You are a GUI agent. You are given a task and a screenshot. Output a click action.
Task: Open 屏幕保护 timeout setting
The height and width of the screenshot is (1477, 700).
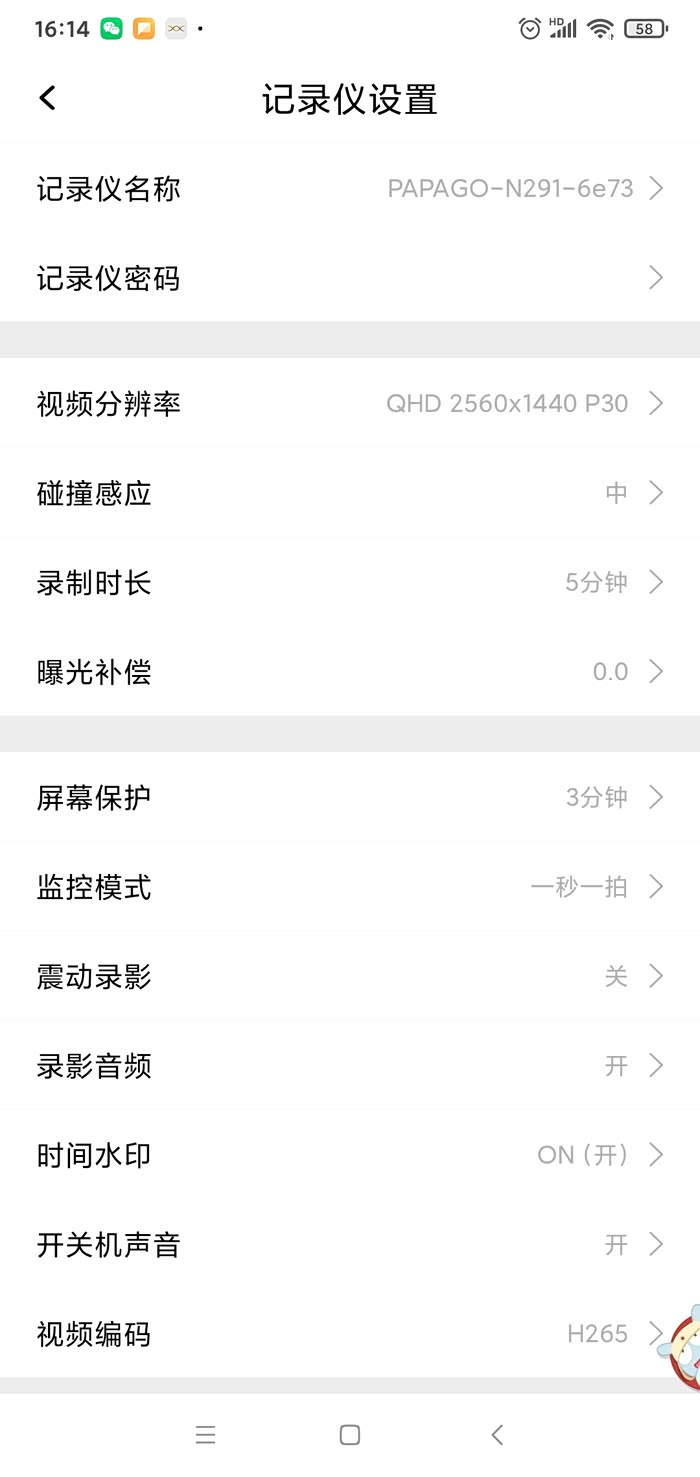tap(350, 797)
